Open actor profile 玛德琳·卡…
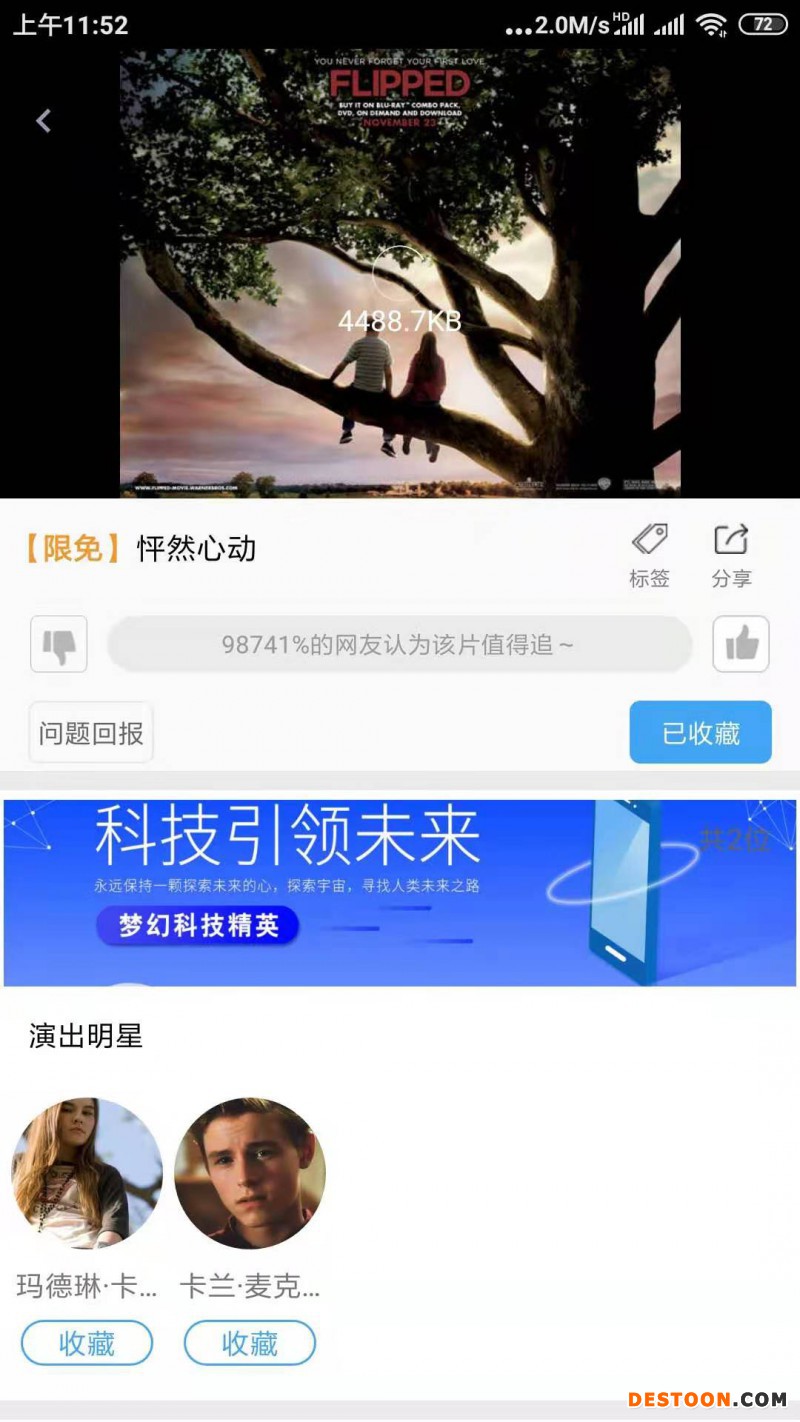This screenshot has height=1422, width=800. (x=87, y=1173)
